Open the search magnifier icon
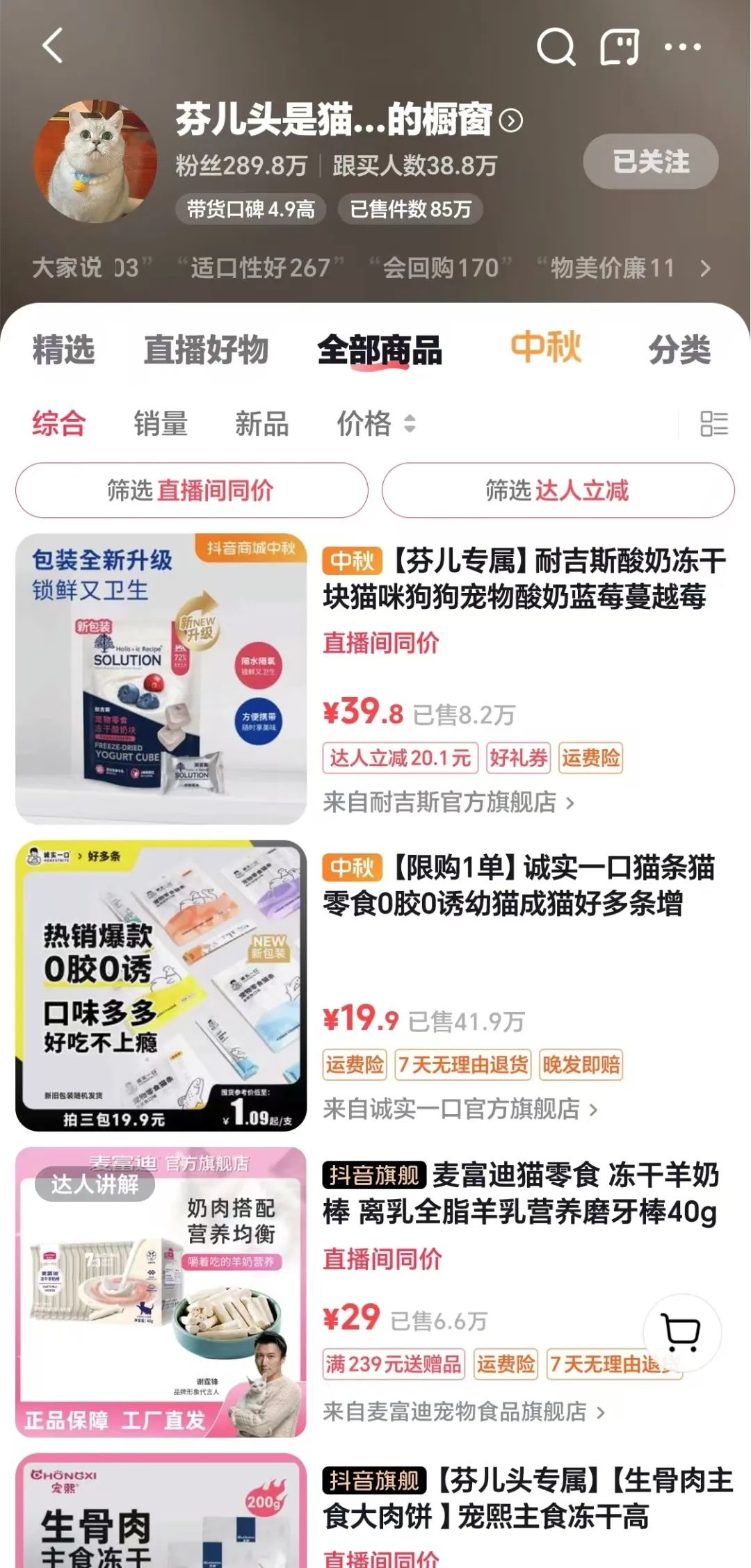 pyautogui.click(x=556, y=47)
